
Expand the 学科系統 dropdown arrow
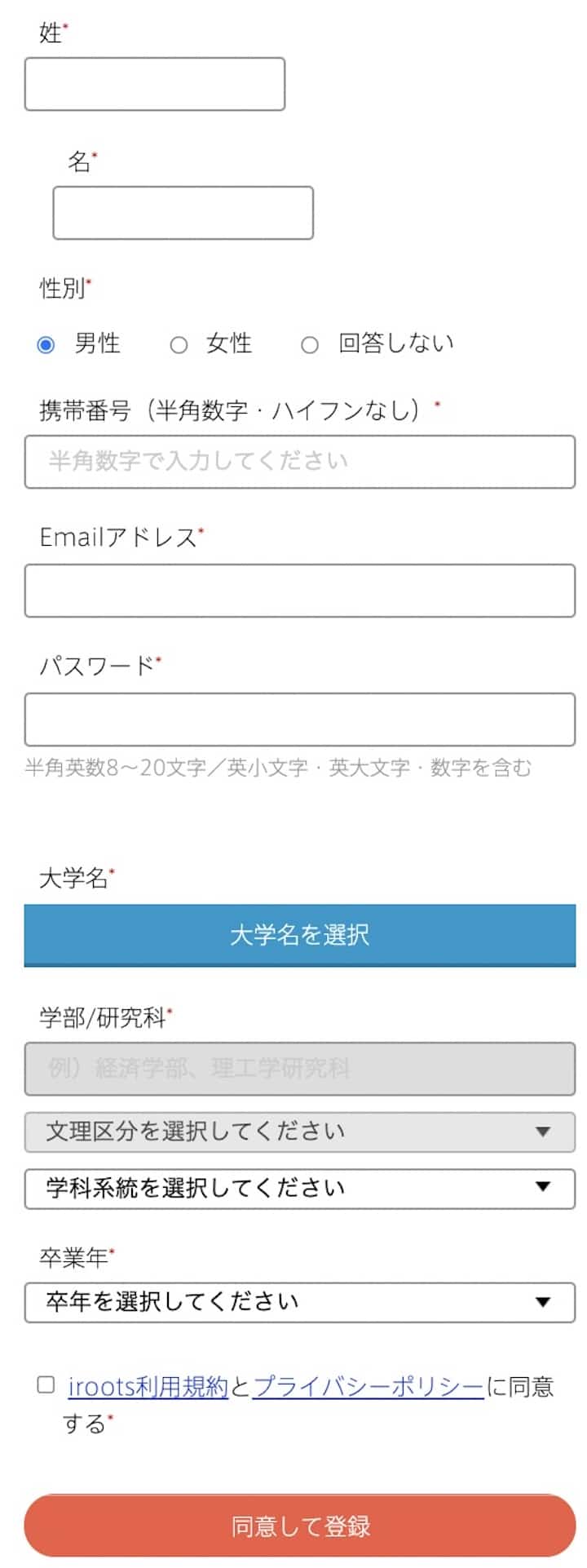(543, 1188)
